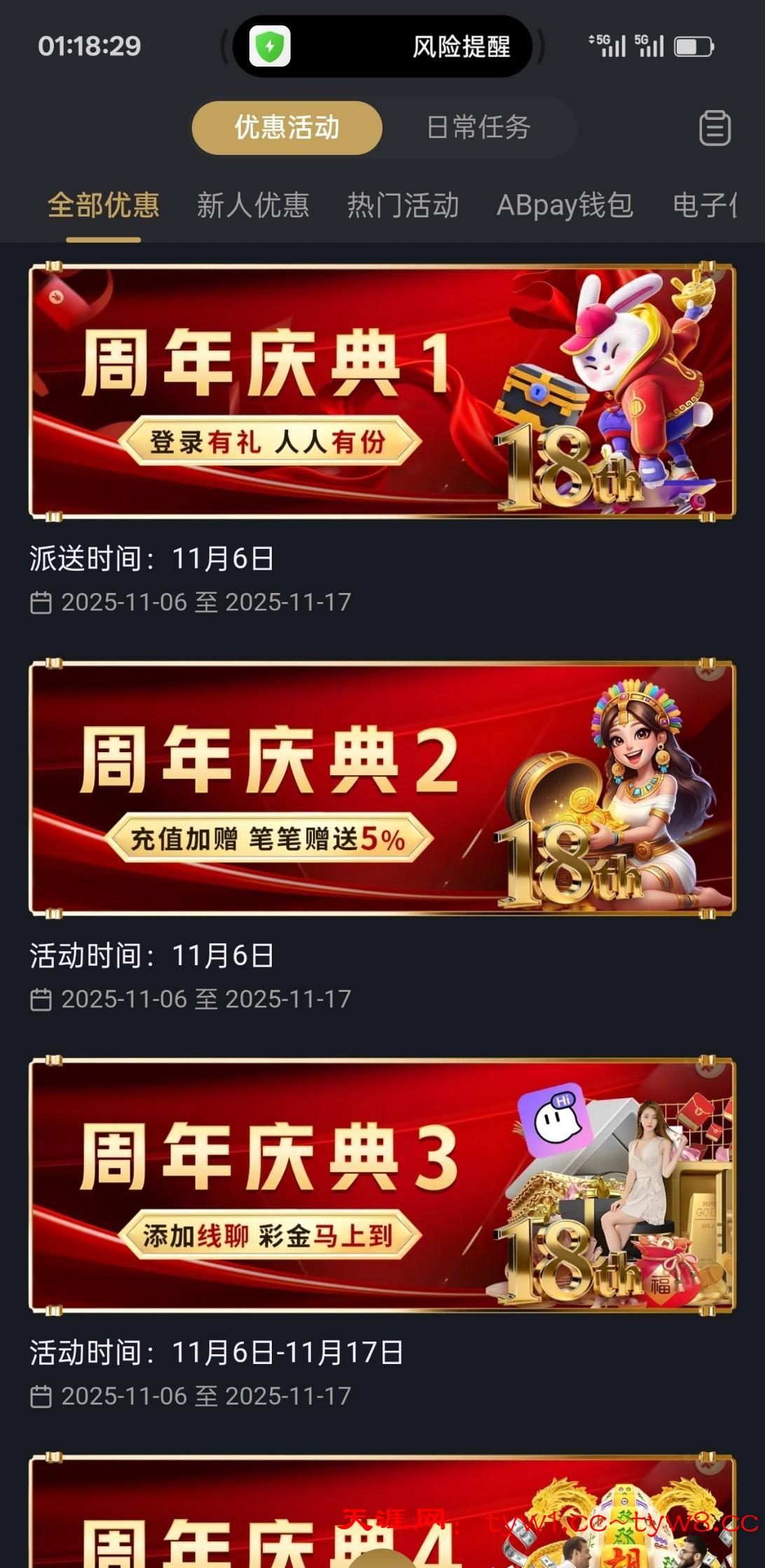The width and height of the screenshot is (765, 1568).
Task: Tap the 风险提醒 status pill
Action: click(x=382, y=47)
